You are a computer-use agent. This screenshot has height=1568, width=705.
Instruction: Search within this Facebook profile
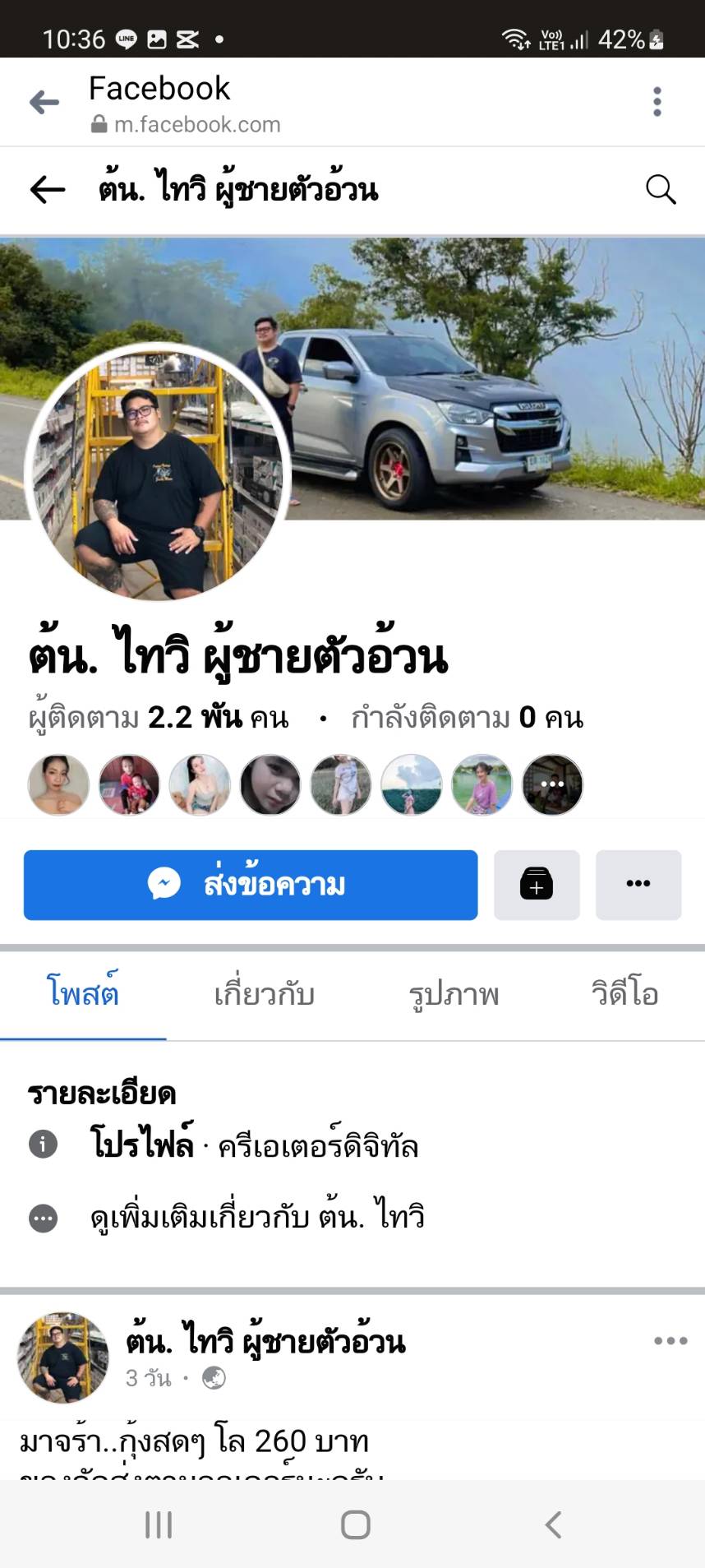pyautogui.click(x=660, y=190)
